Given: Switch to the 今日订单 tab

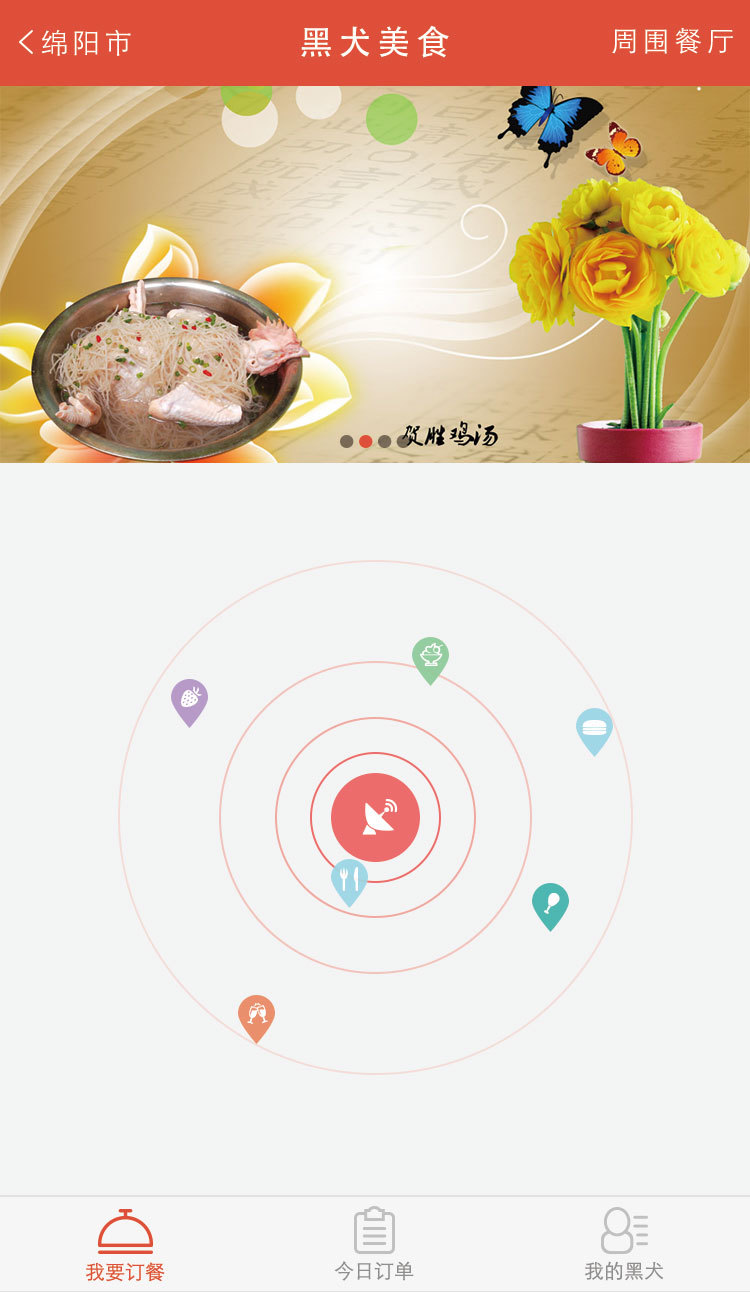Looking at the screenshot, I should pyautogui.click(x=374, y=1244).
